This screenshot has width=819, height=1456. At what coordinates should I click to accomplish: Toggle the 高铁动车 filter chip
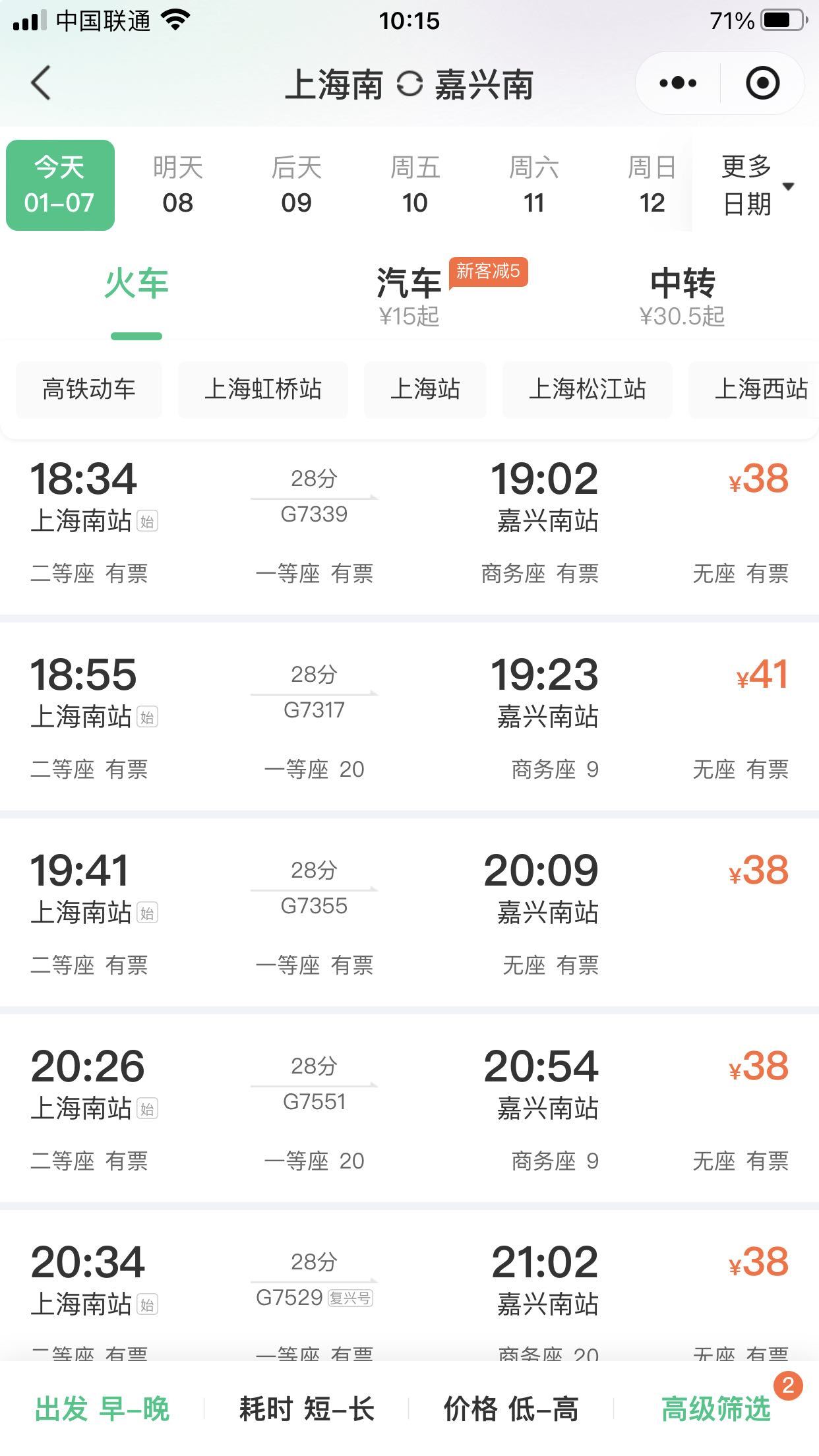click(x=88, y=390)
